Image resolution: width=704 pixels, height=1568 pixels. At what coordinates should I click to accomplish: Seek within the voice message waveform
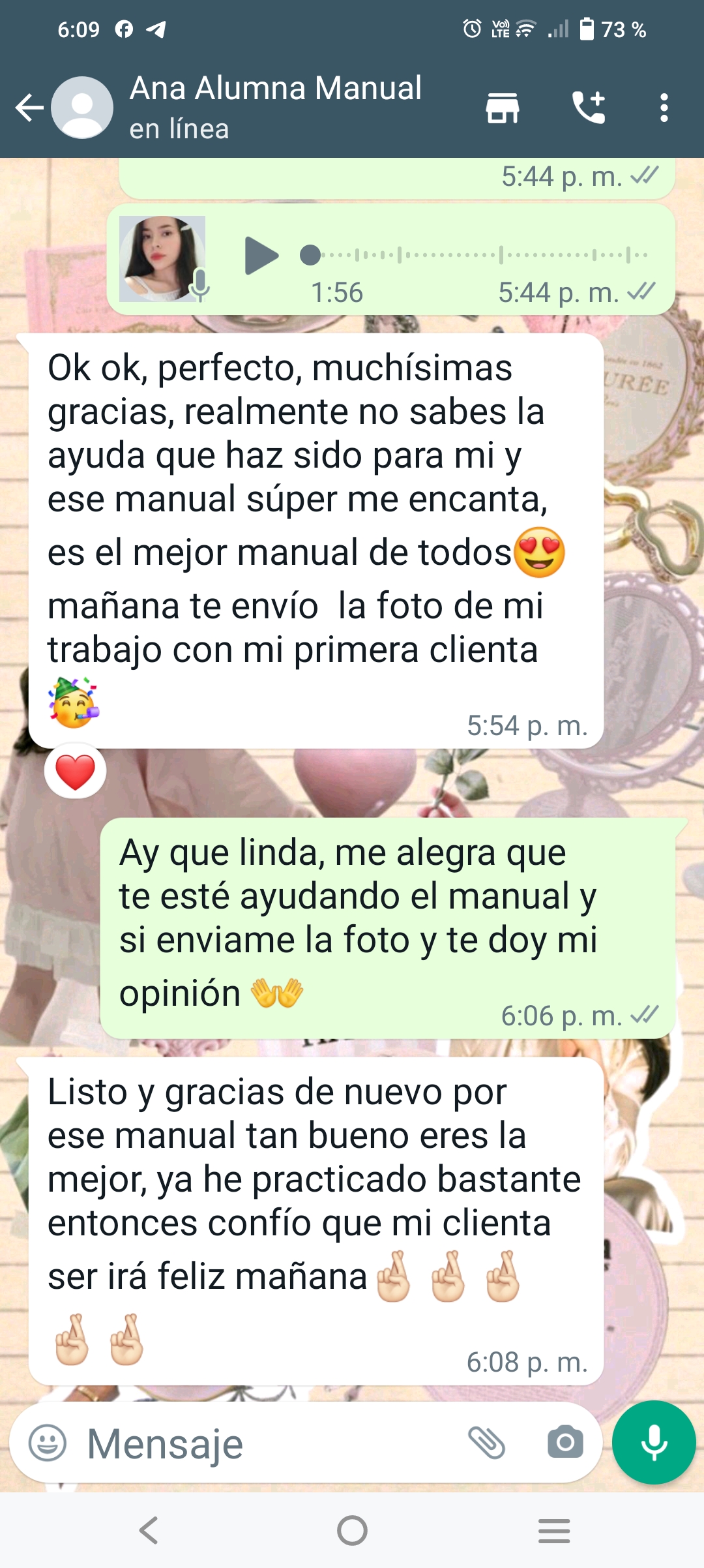point(476,255)
